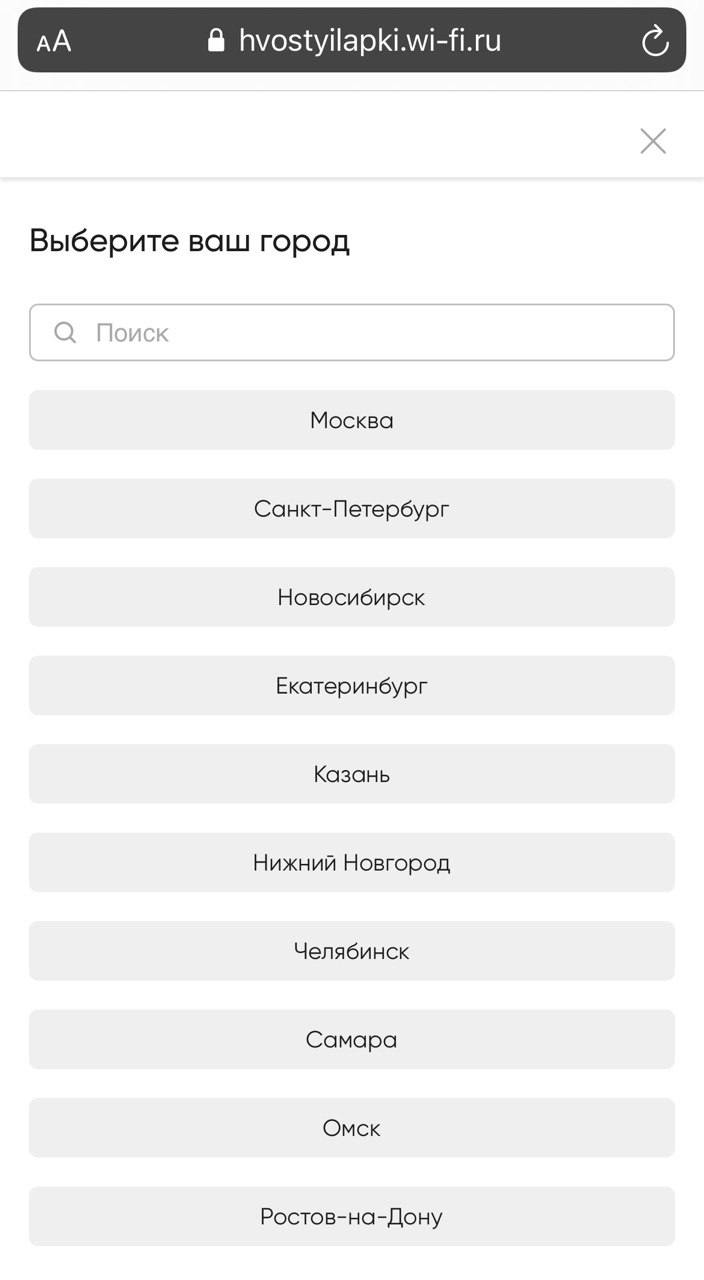Open the browser text size menu
This screenshot has width=704, height=1280.
point(54,42)
